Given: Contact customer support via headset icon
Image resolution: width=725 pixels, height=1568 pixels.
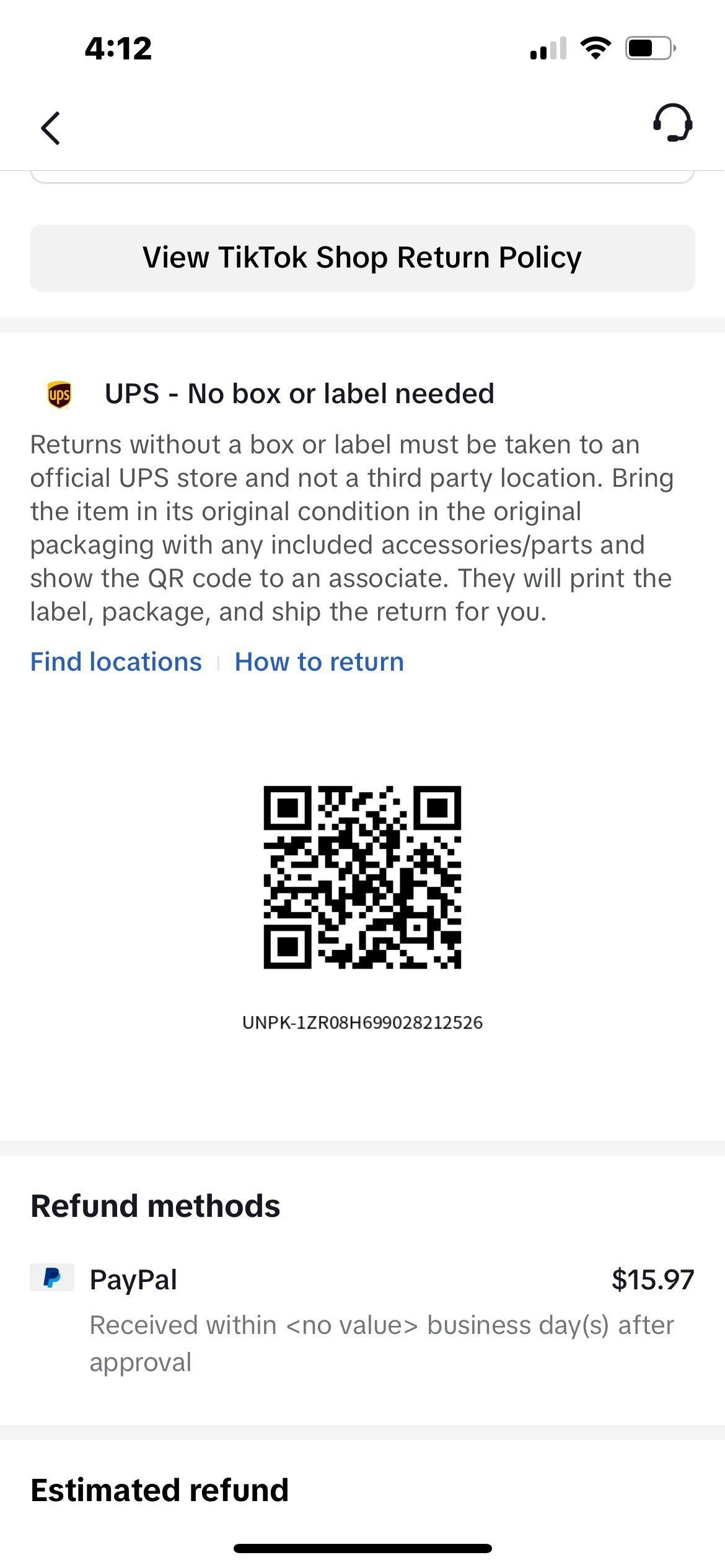Looking at the screenshot, I should pyautogui.click(x=672, y=123).
